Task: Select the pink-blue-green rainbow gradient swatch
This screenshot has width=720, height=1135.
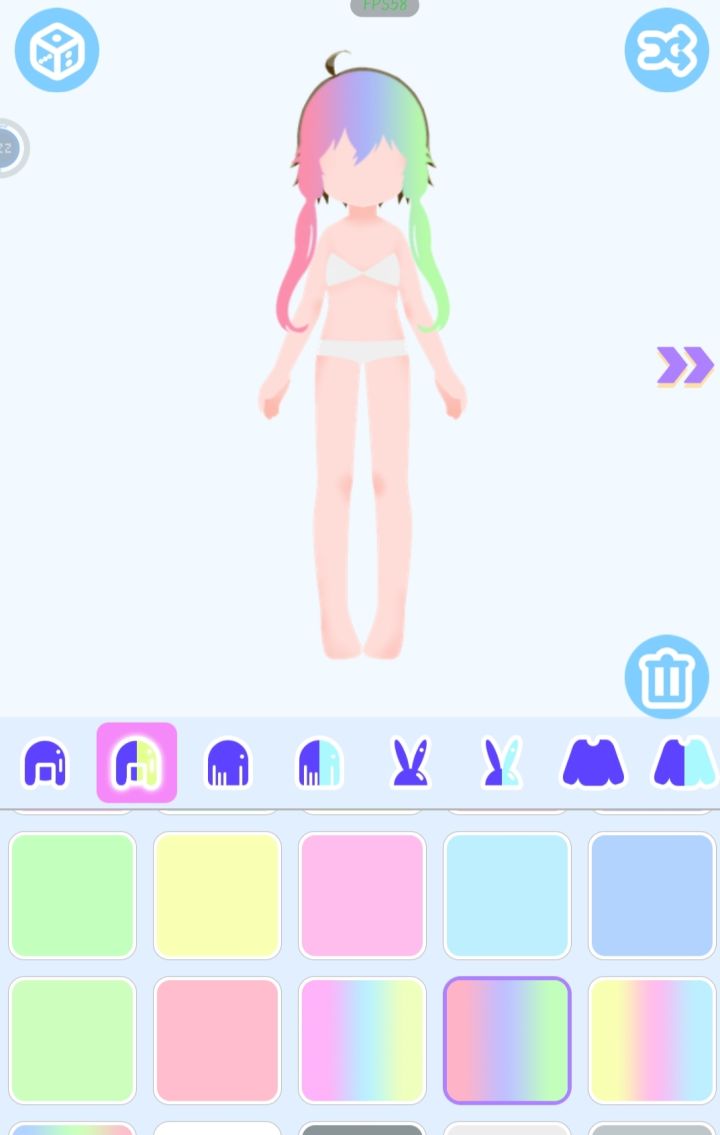Action: click(507, 1040)
